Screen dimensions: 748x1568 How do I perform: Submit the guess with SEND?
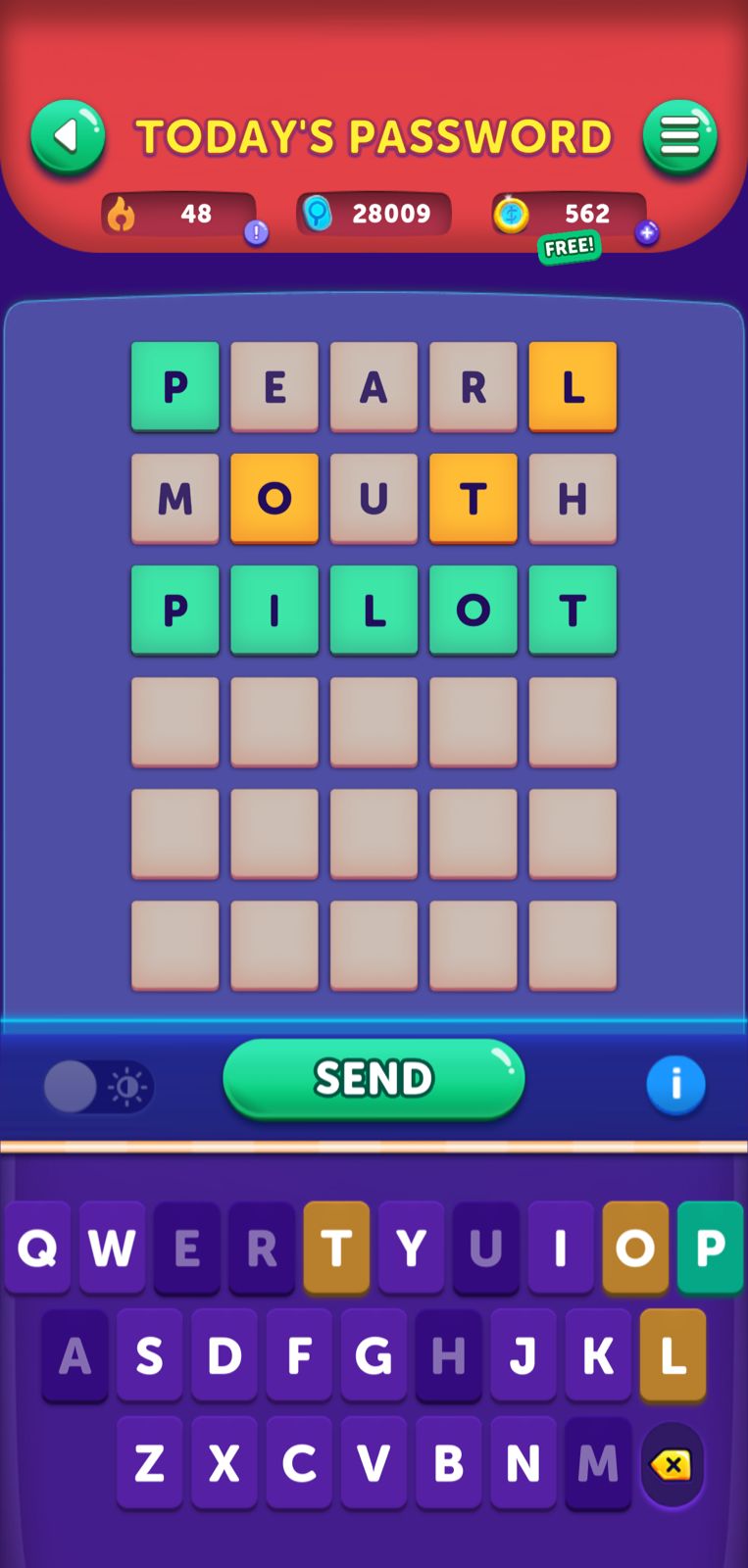(374, 1078)
